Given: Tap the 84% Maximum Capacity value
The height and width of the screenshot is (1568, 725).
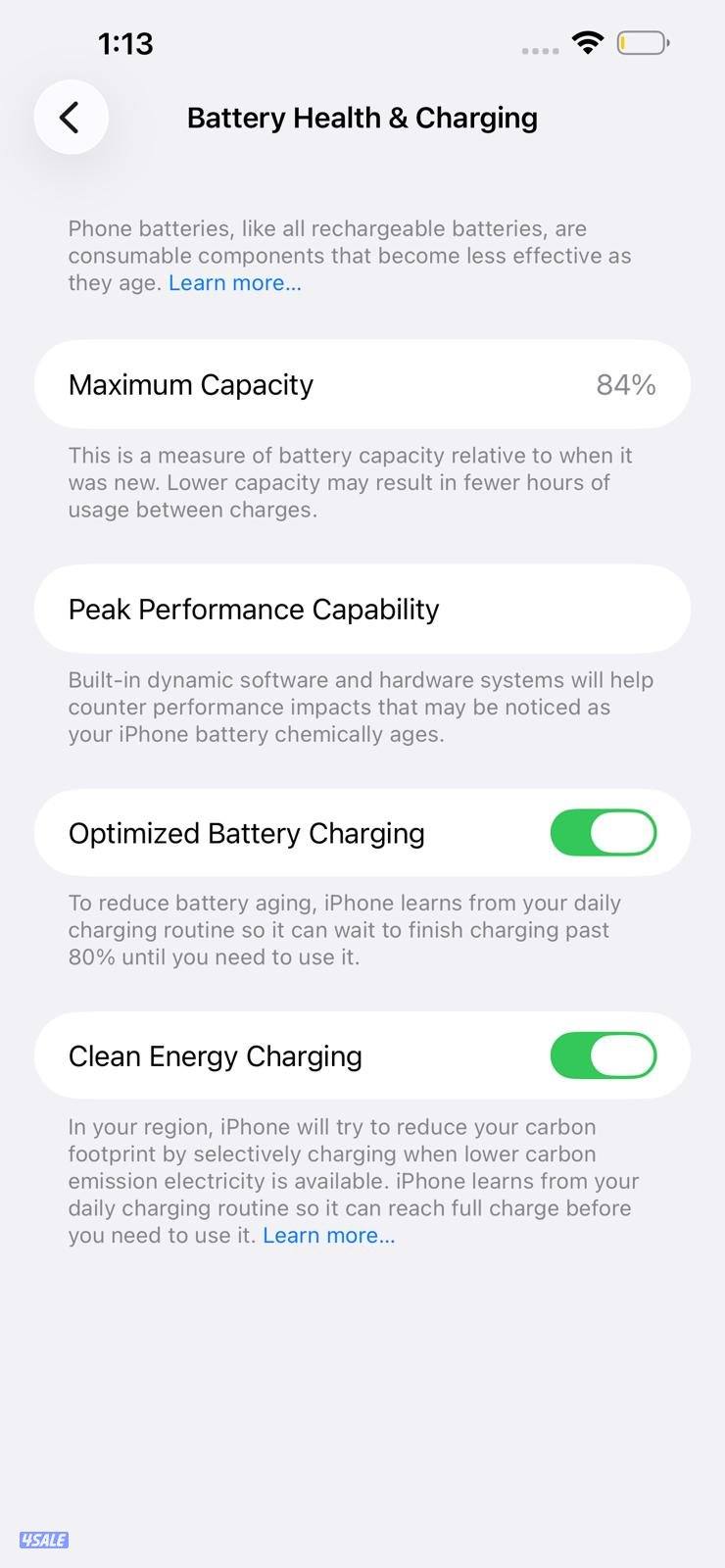Looking at the screenshot, I should 626,384.
